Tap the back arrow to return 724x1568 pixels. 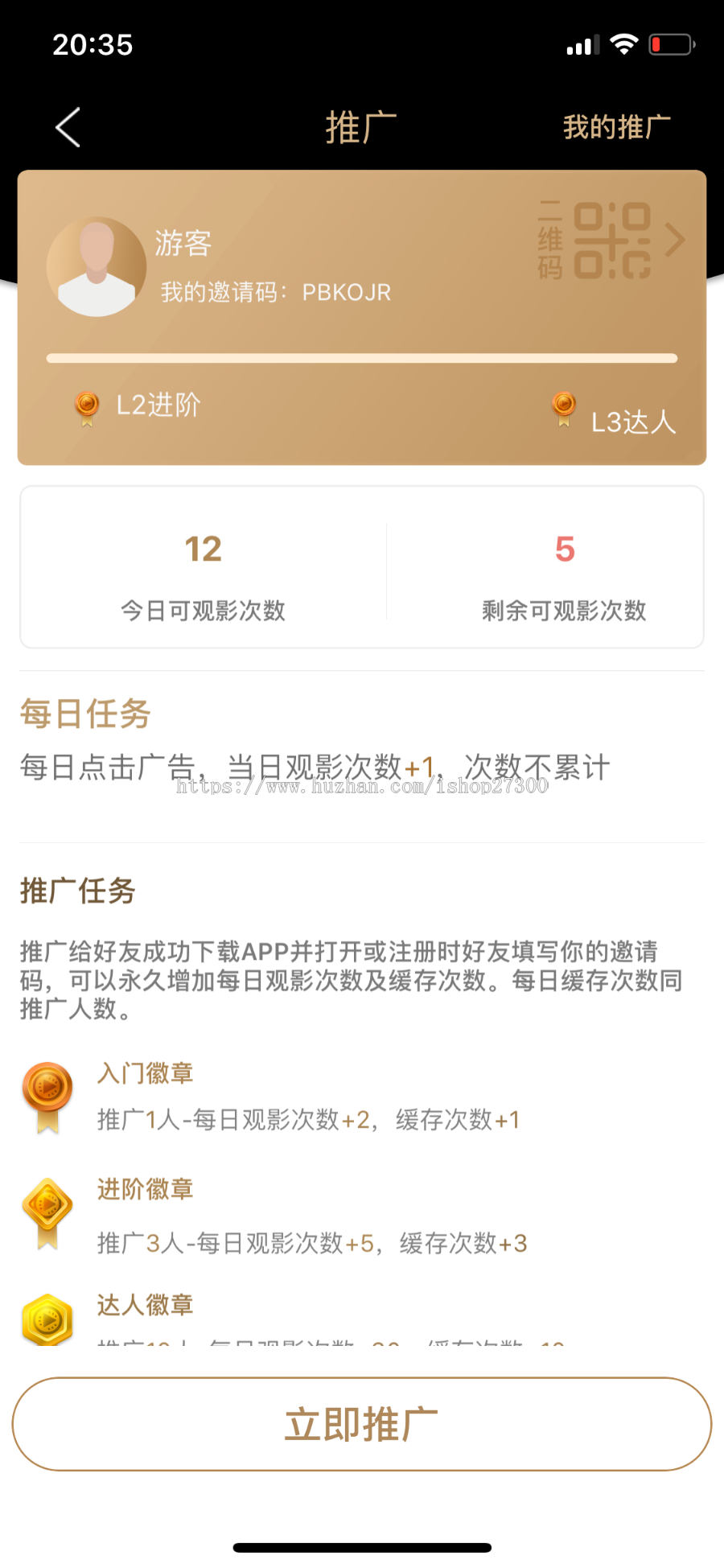(x=66, y=126)
